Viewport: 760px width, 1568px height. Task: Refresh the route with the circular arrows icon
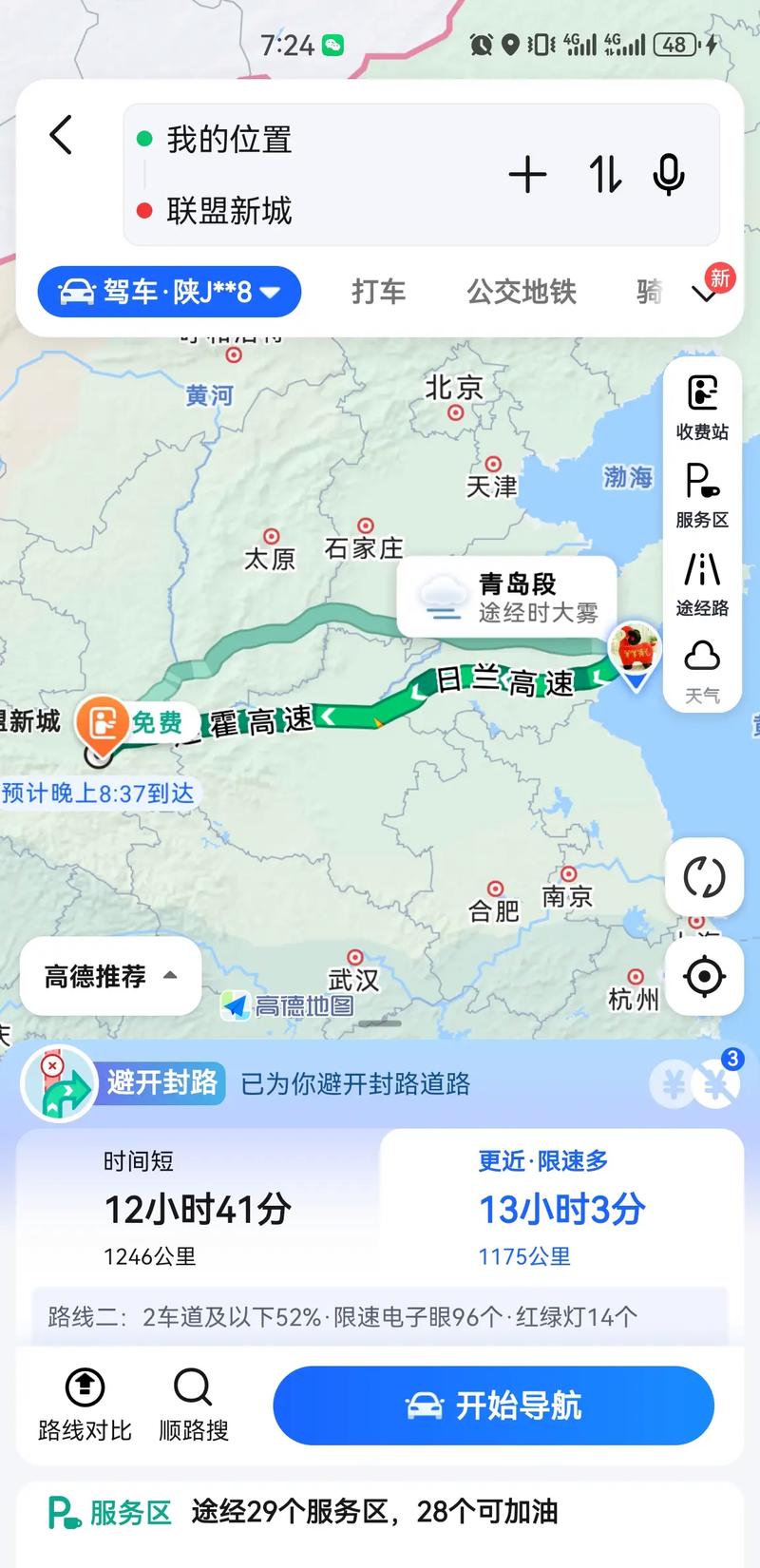coord(703,879)
